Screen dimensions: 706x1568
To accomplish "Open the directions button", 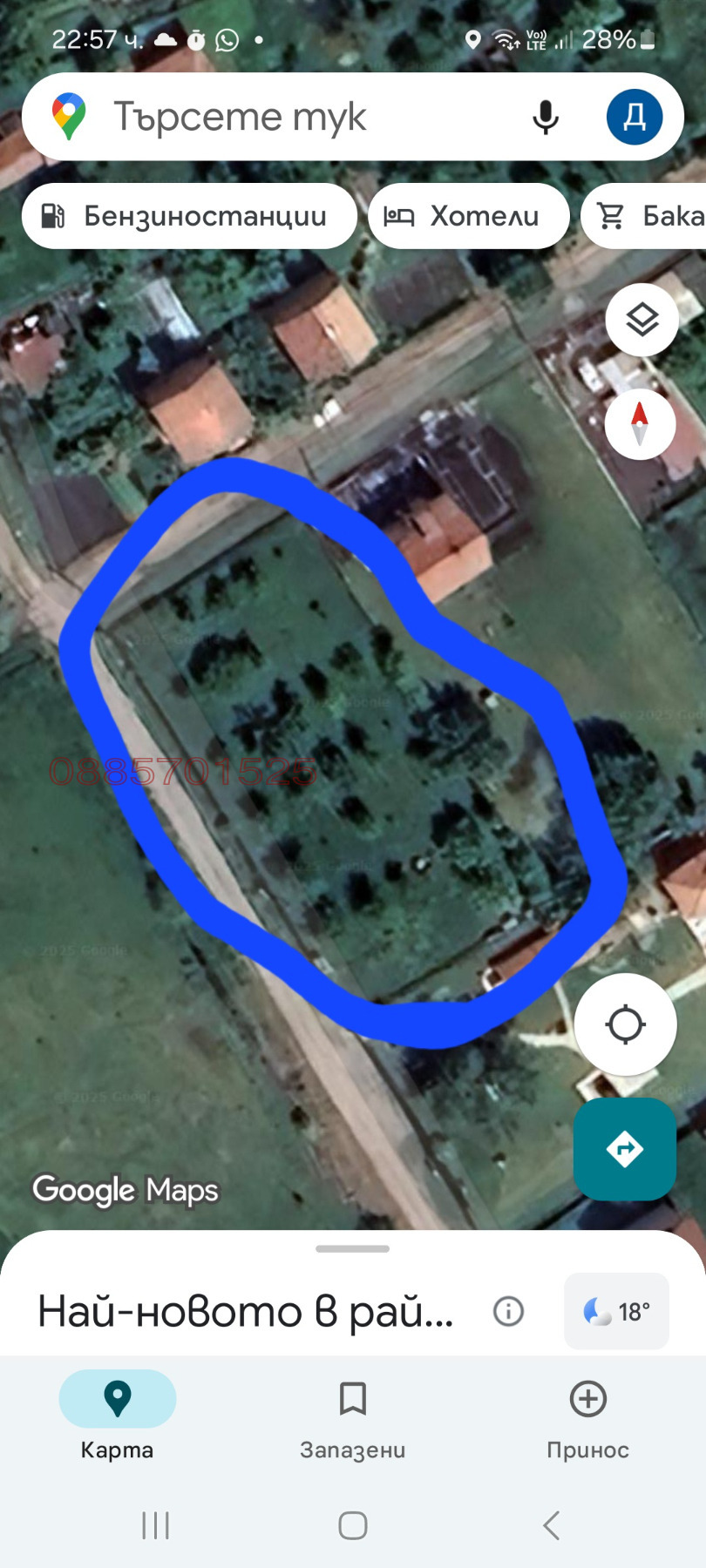I will [x=624, y=1149].
